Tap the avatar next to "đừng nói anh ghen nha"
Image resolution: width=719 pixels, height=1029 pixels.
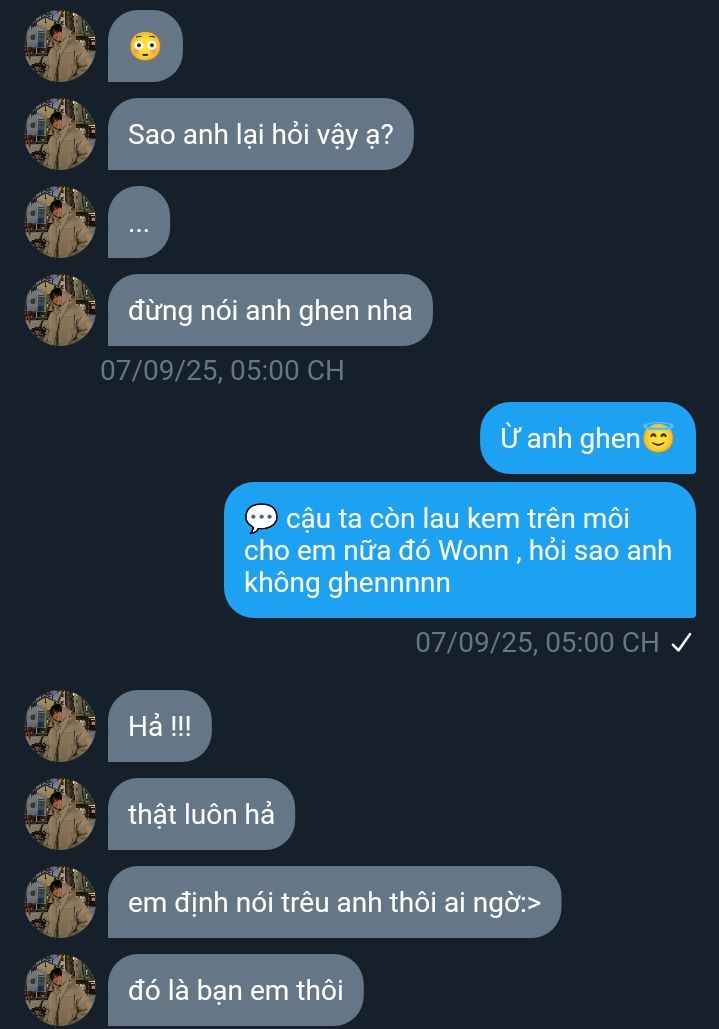pyautogui.click(x=60, y=310)
